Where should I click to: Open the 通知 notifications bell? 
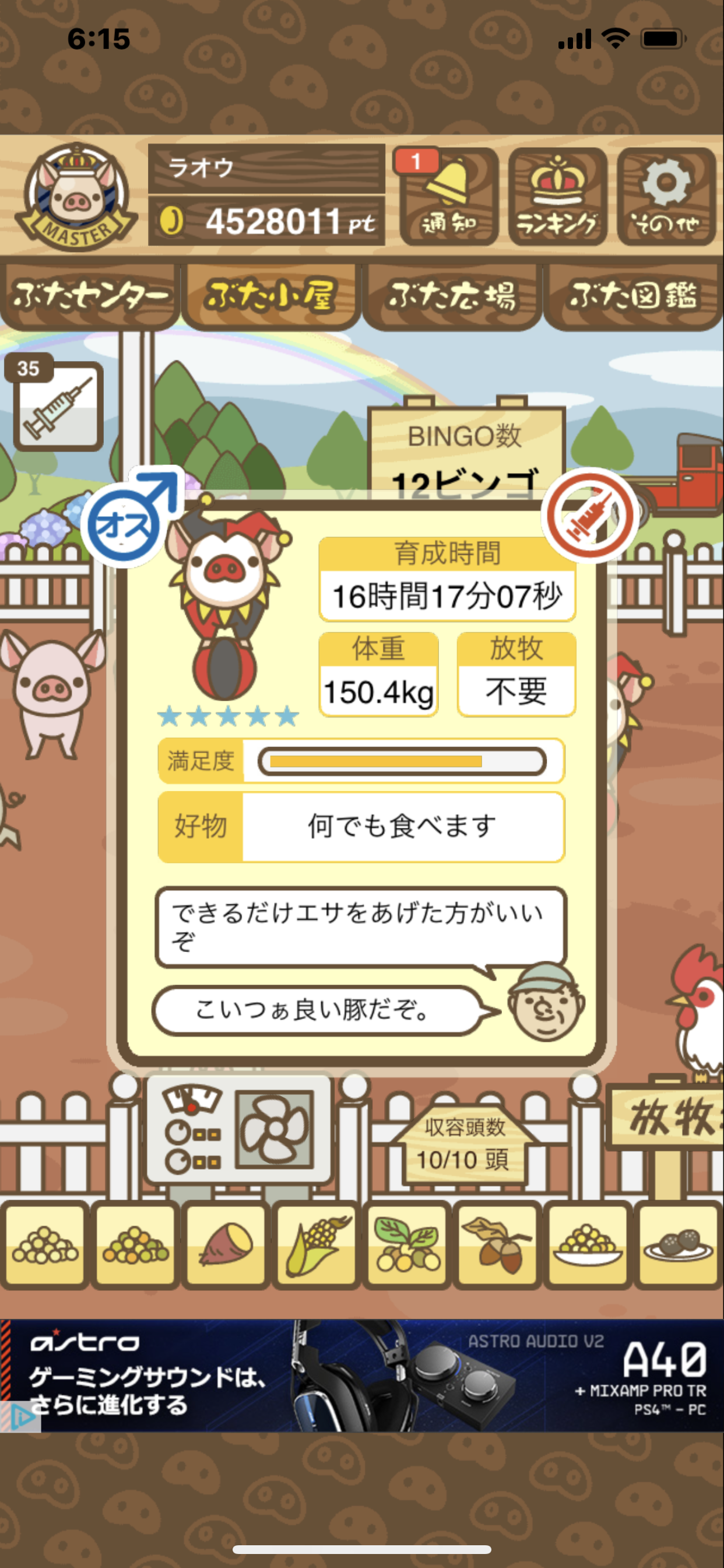pos(448,196)
